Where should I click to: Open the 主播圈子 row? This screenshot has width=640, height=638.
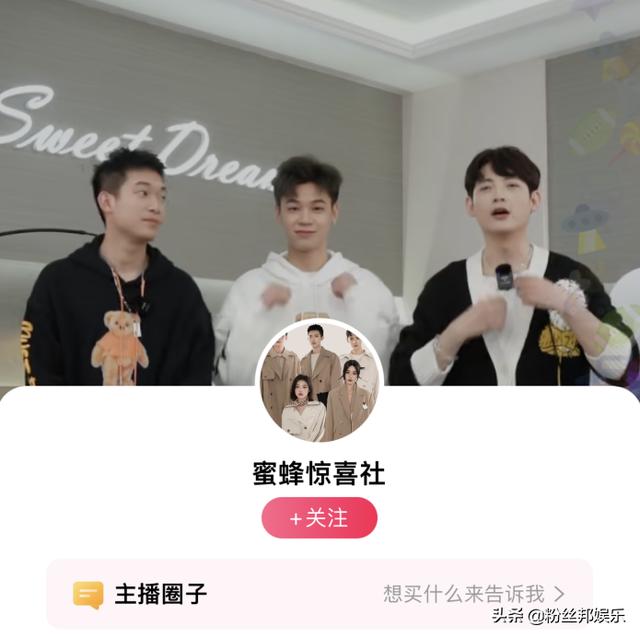[x=319, y=593]
